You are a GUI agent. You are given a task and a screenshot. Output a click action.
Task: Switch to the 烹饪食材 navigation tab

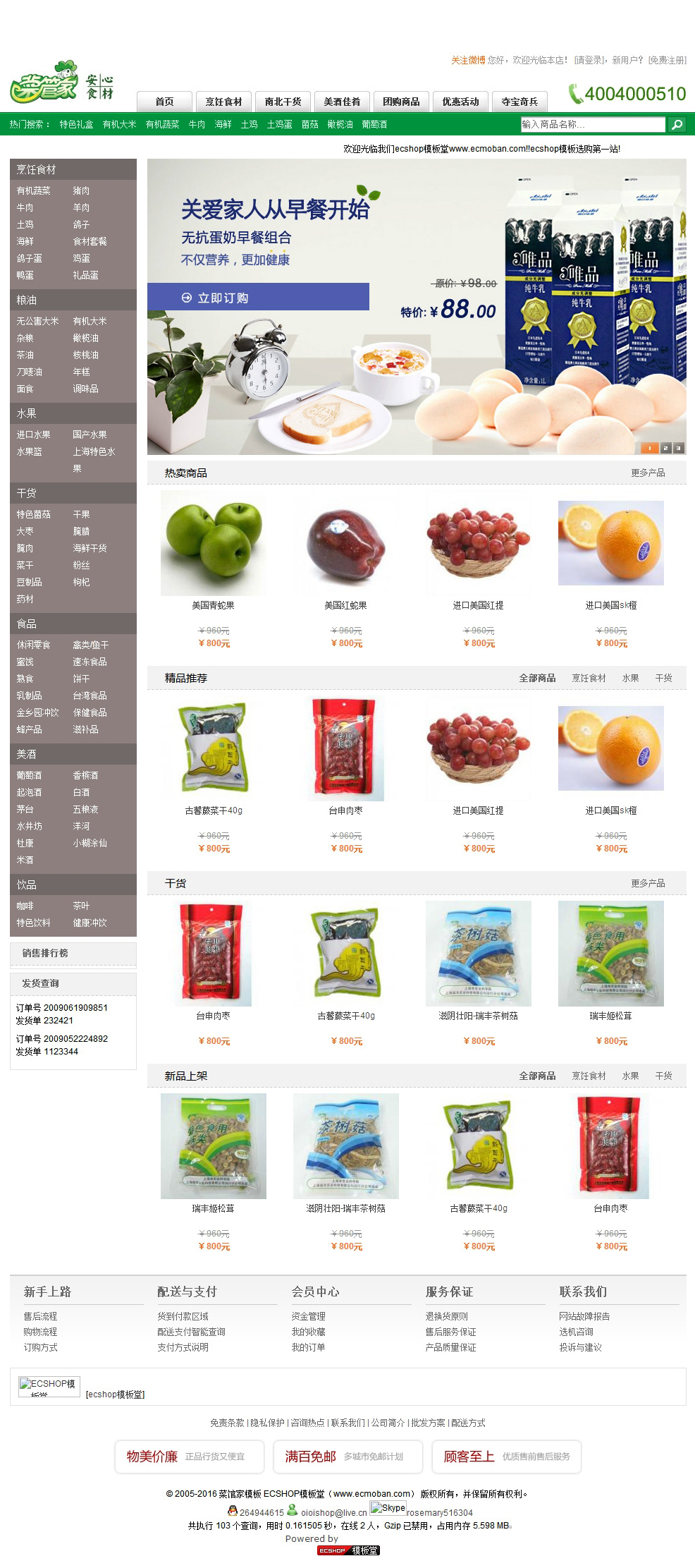click(223, 102)
